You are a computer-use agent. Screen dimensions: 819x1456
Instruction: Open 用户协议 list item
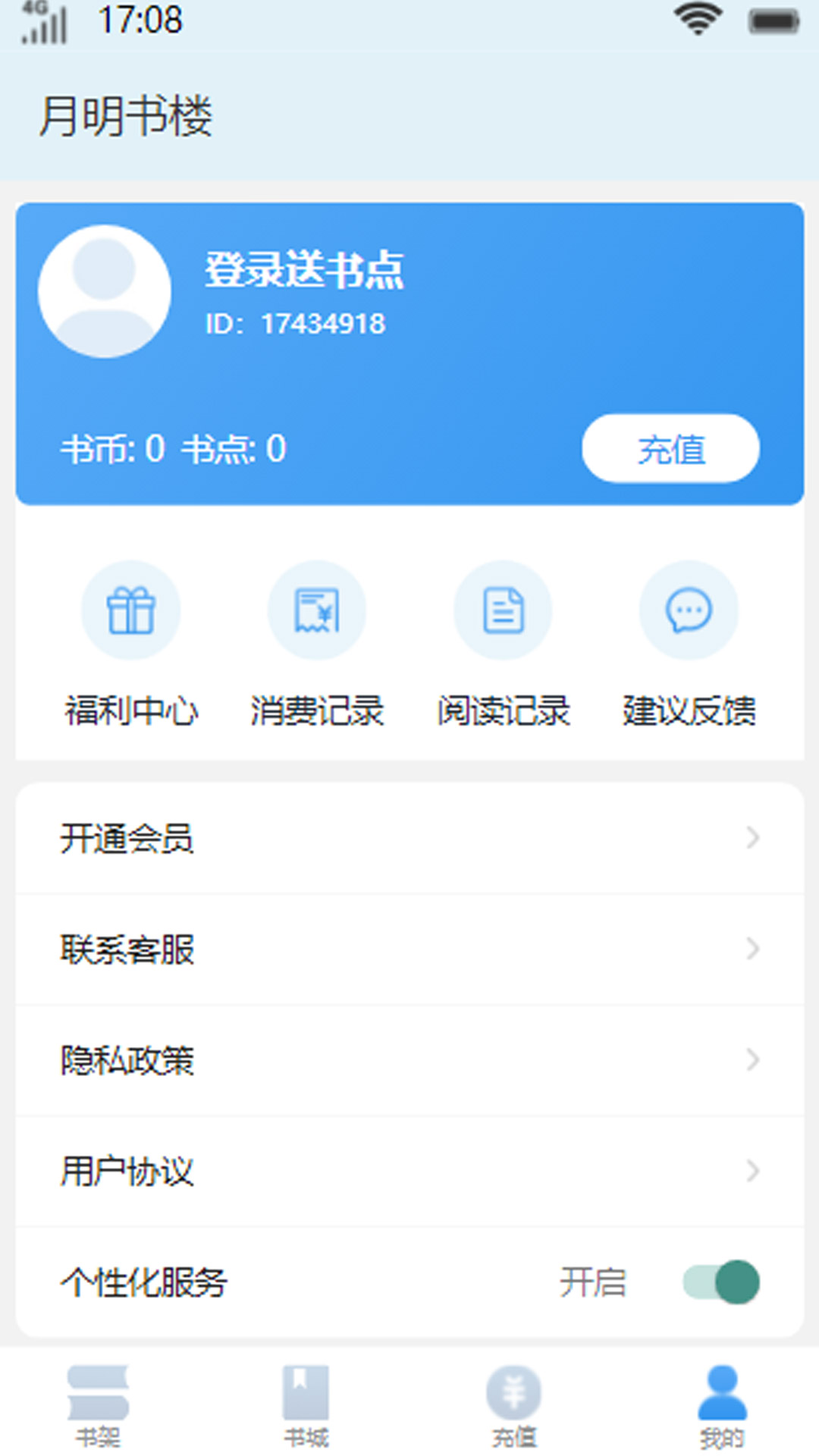[409, 1172]
